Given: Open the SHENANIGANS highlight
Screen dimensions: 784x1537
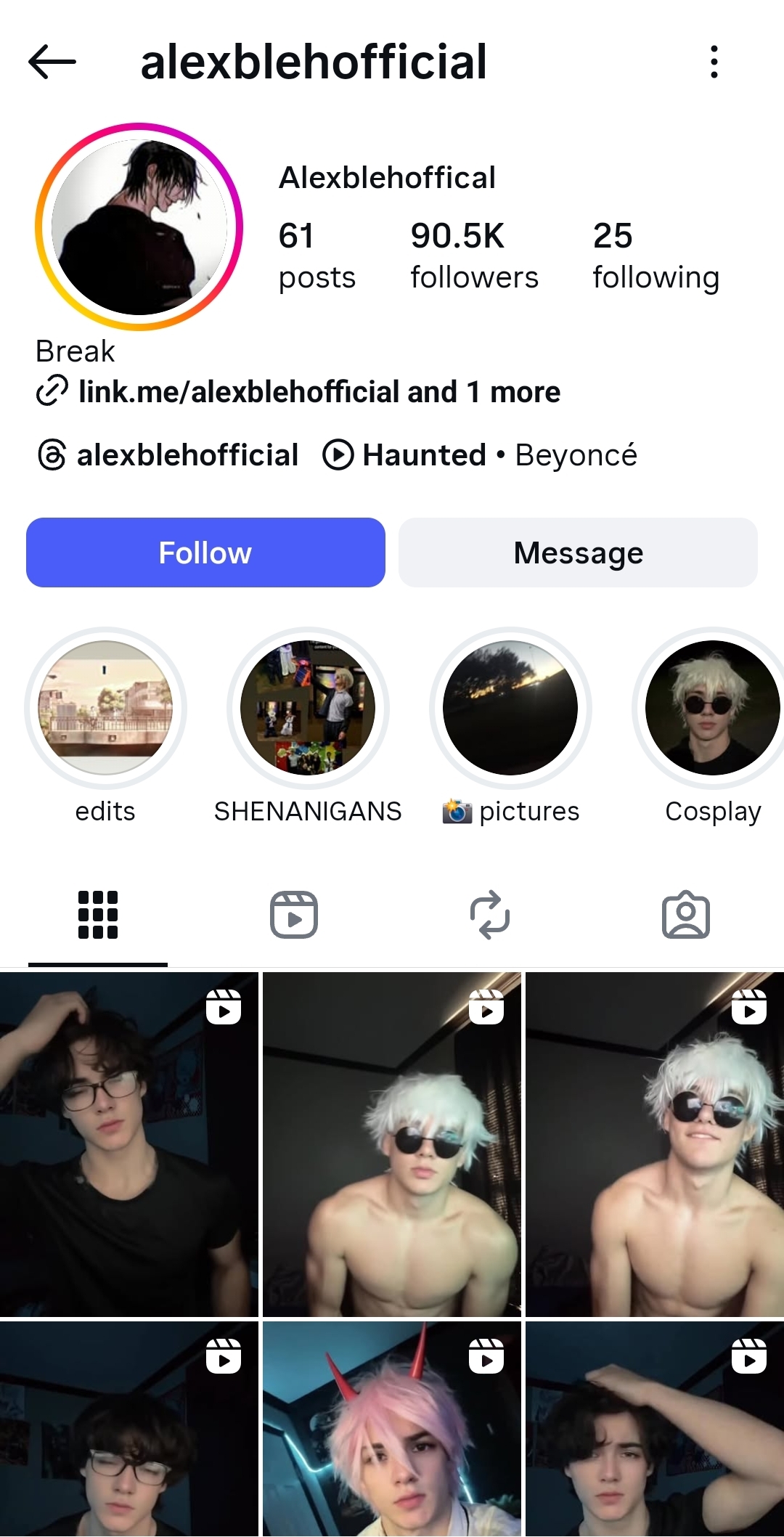Looking at the screenshot, I should point(308,708).
